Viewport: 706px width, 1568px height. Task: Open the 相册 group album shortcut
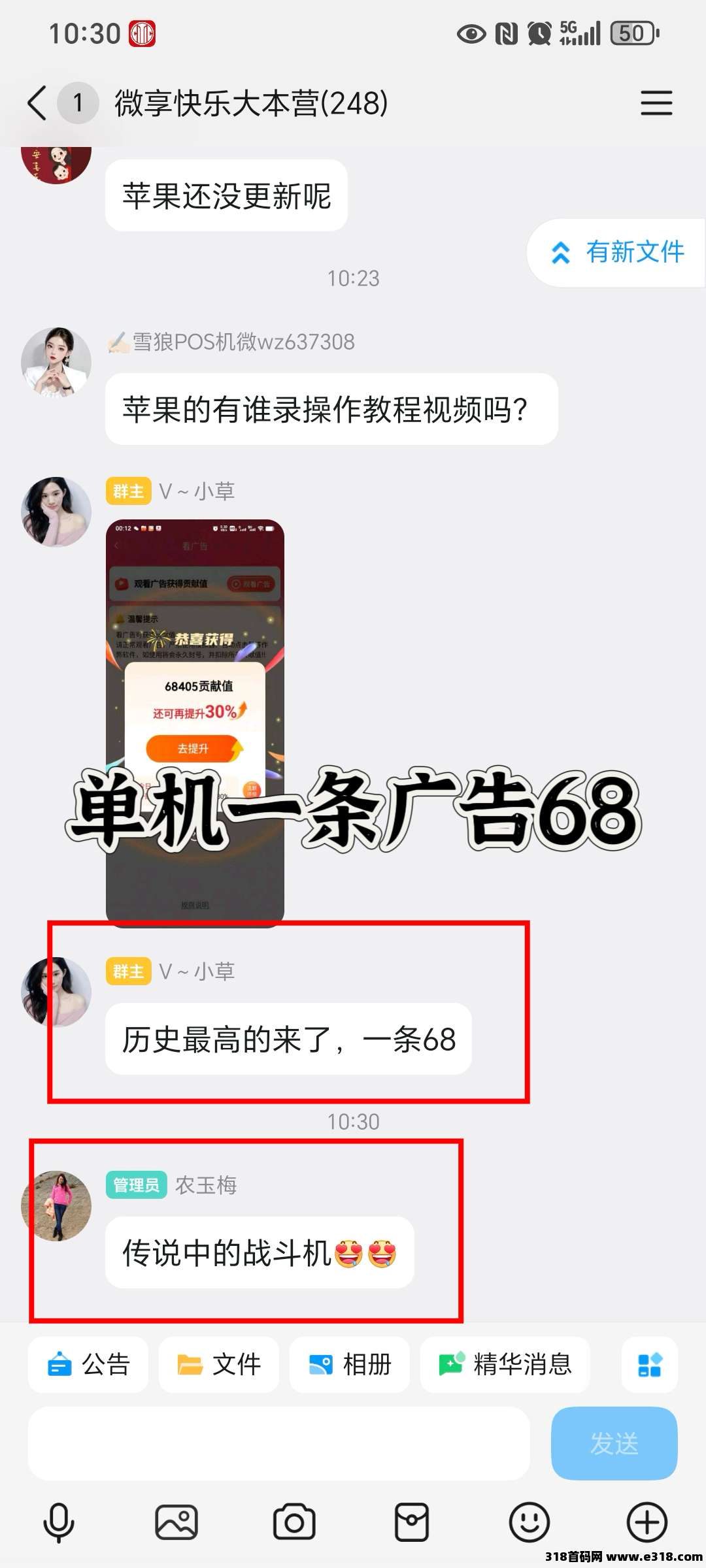coord(350,1365)
